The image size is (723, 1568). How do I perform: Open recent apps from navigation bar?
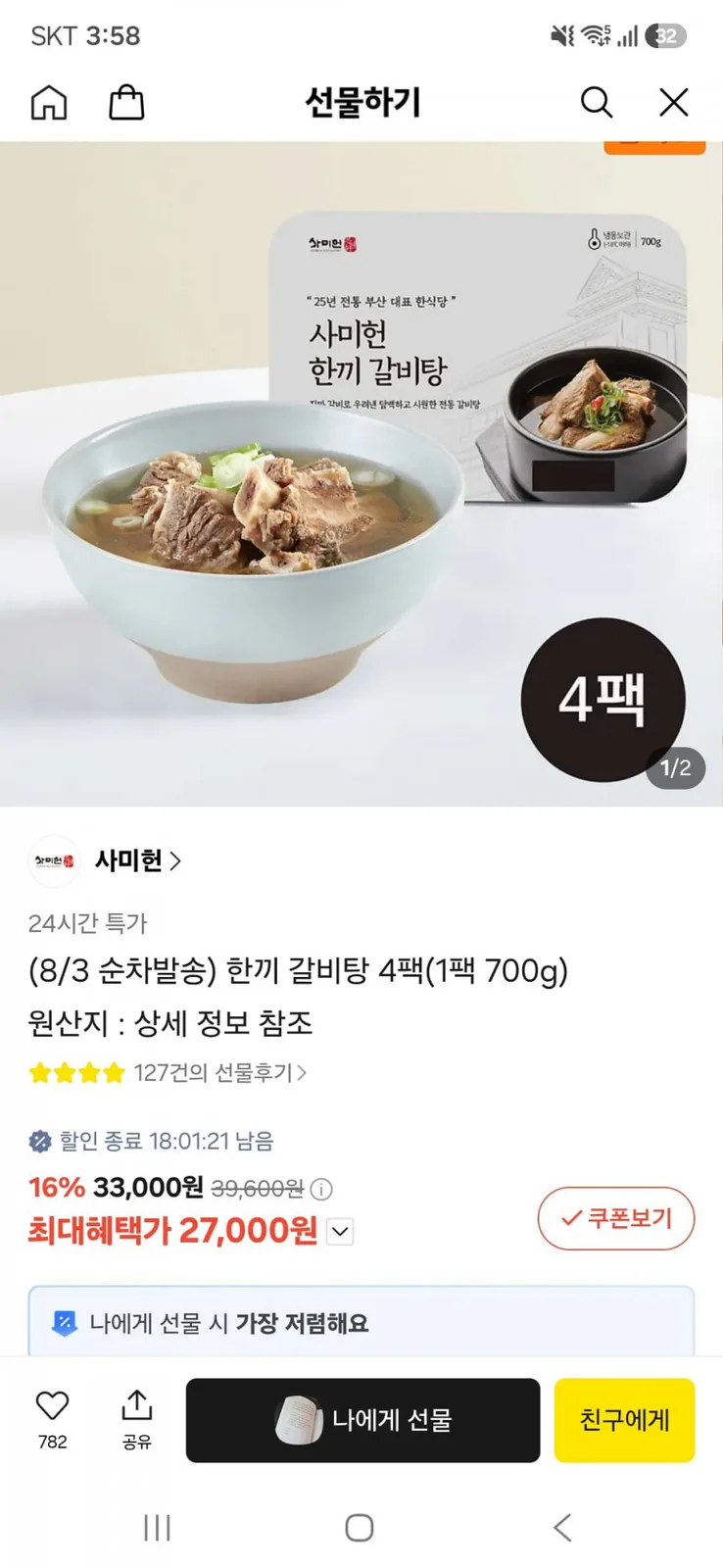tap(157, 1527)
